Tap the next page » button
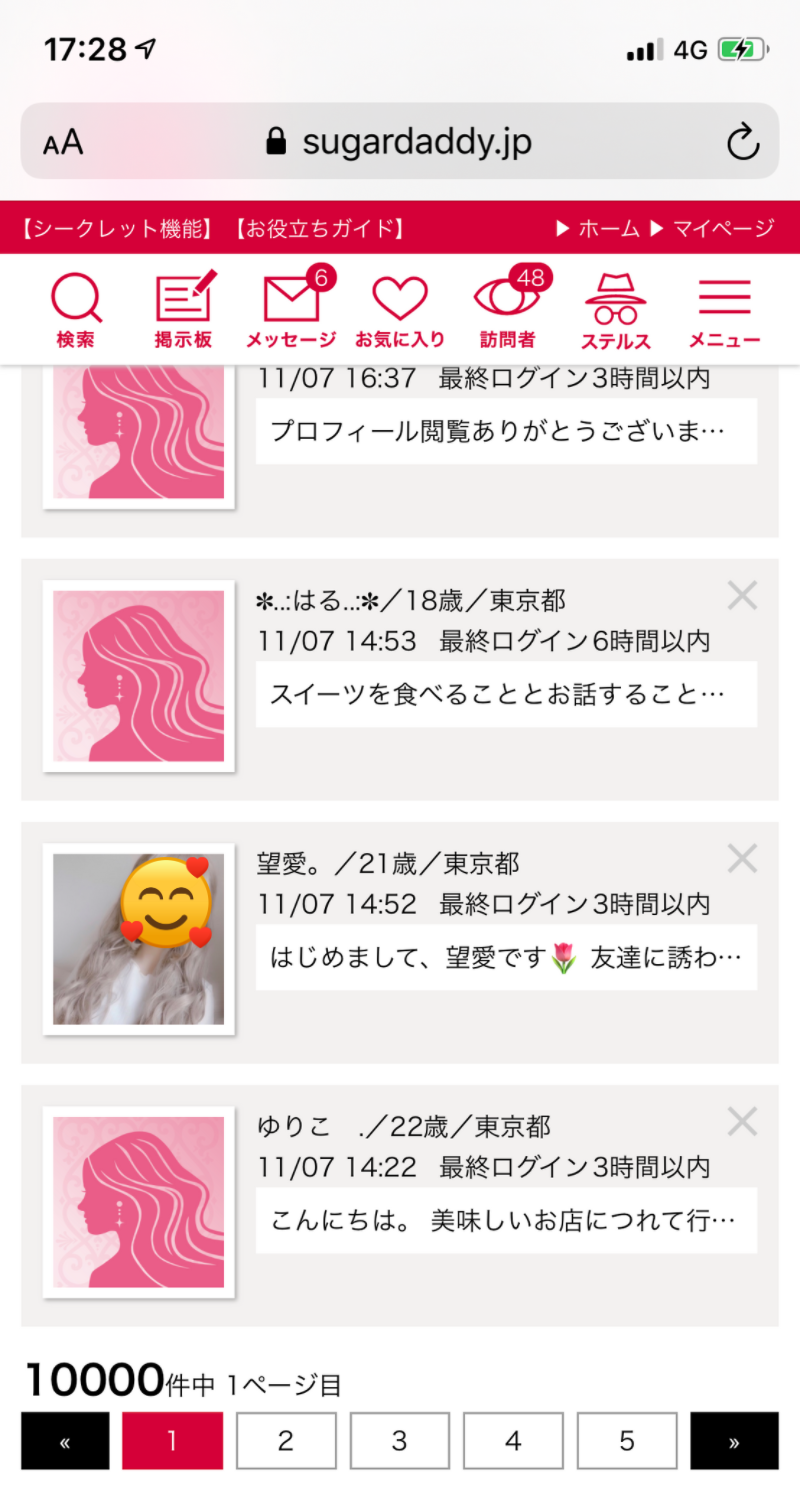The width and height of the screenshot is (800, 1500). click(x=734, y=1441)
